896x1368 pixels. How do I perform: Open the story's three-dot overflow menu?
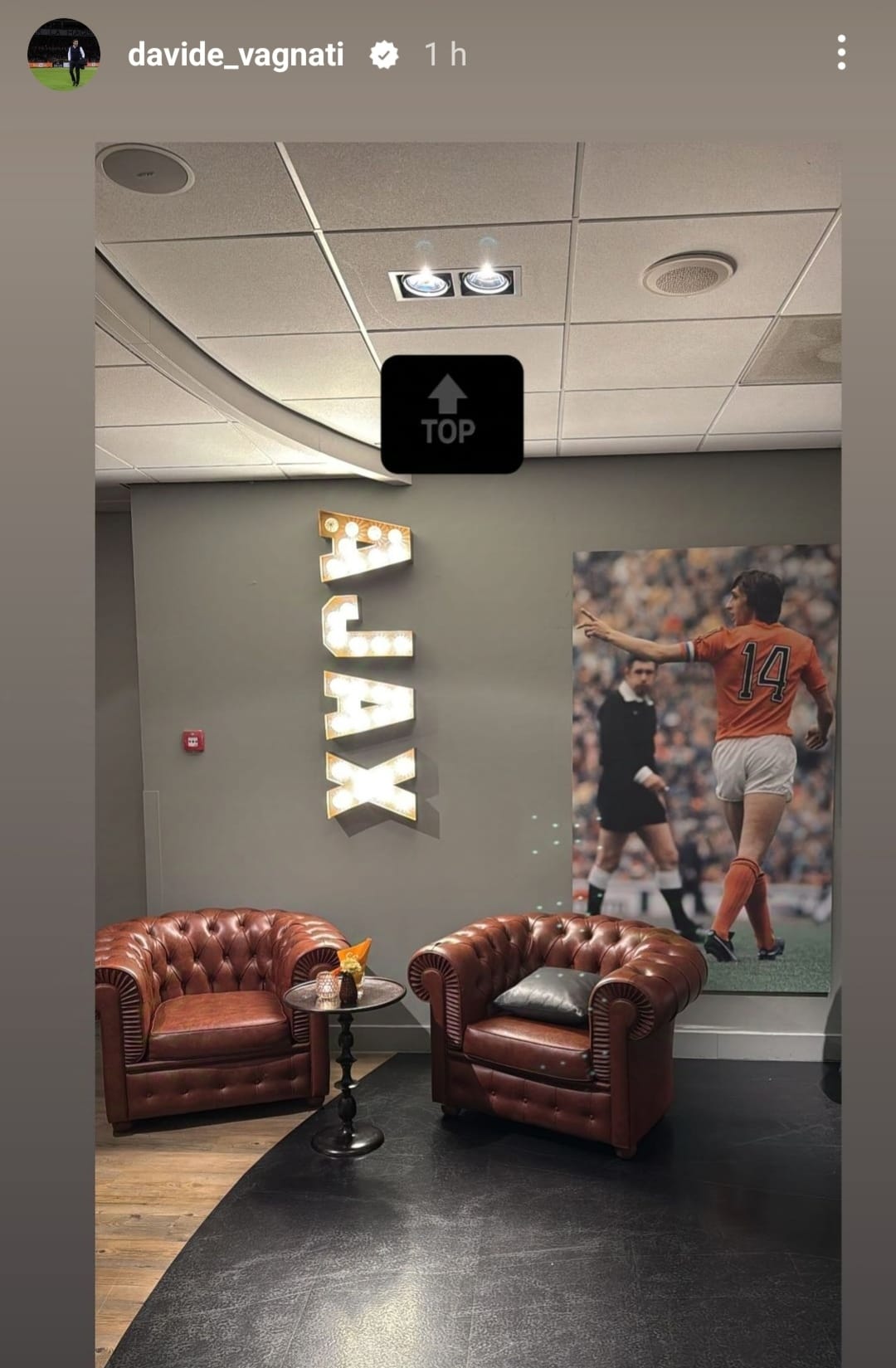(841, 53)
